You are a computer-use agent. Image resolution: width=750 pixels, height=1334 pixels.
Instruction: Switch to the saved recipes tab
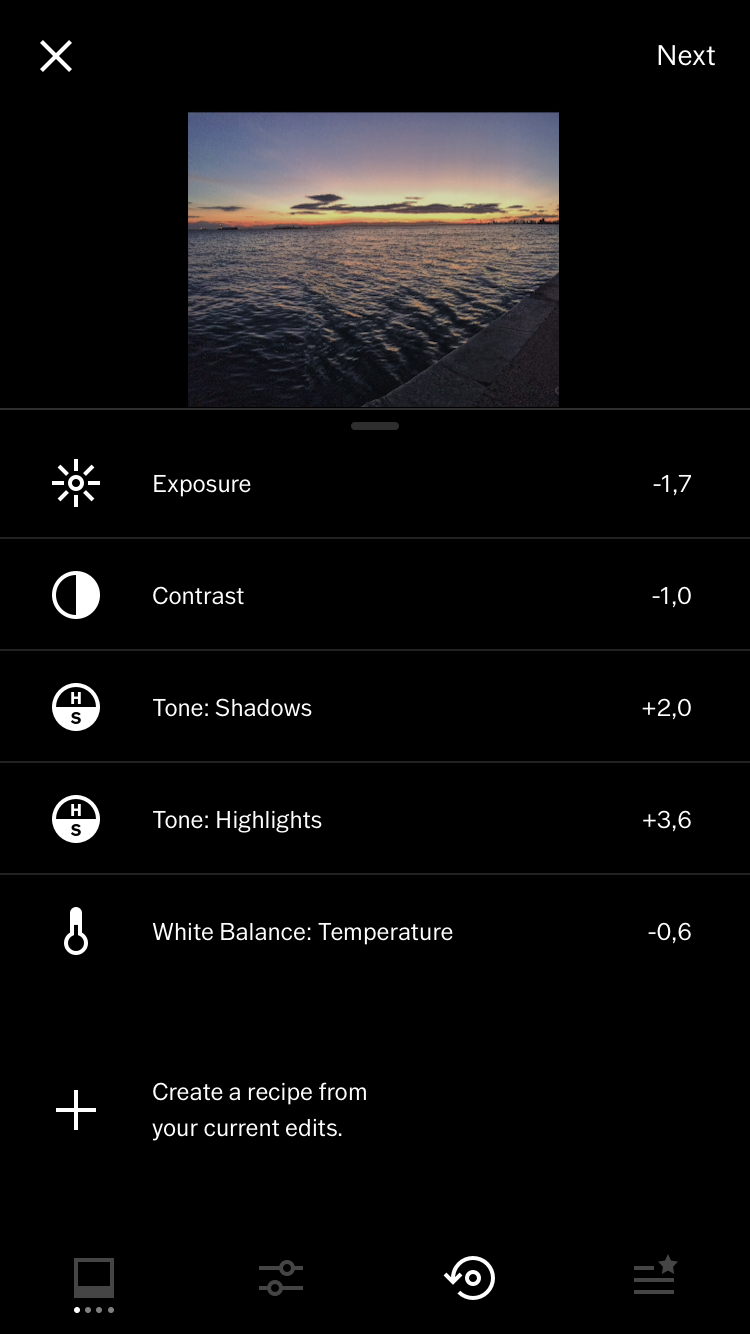(656, 1278)
